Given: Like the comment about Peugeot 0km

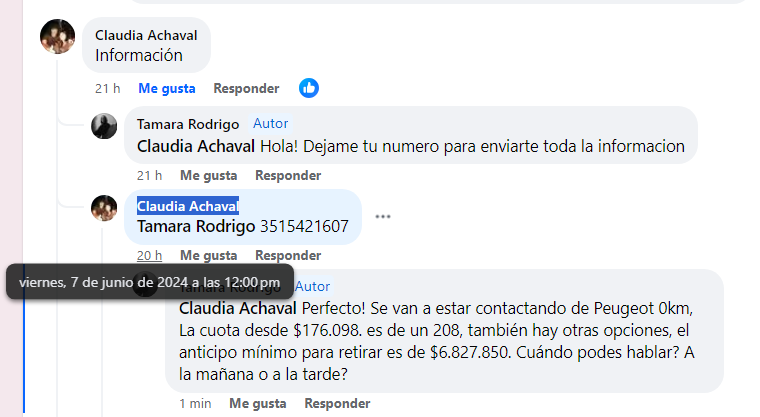Looking at the screenshot, I should tap(257, 404).
